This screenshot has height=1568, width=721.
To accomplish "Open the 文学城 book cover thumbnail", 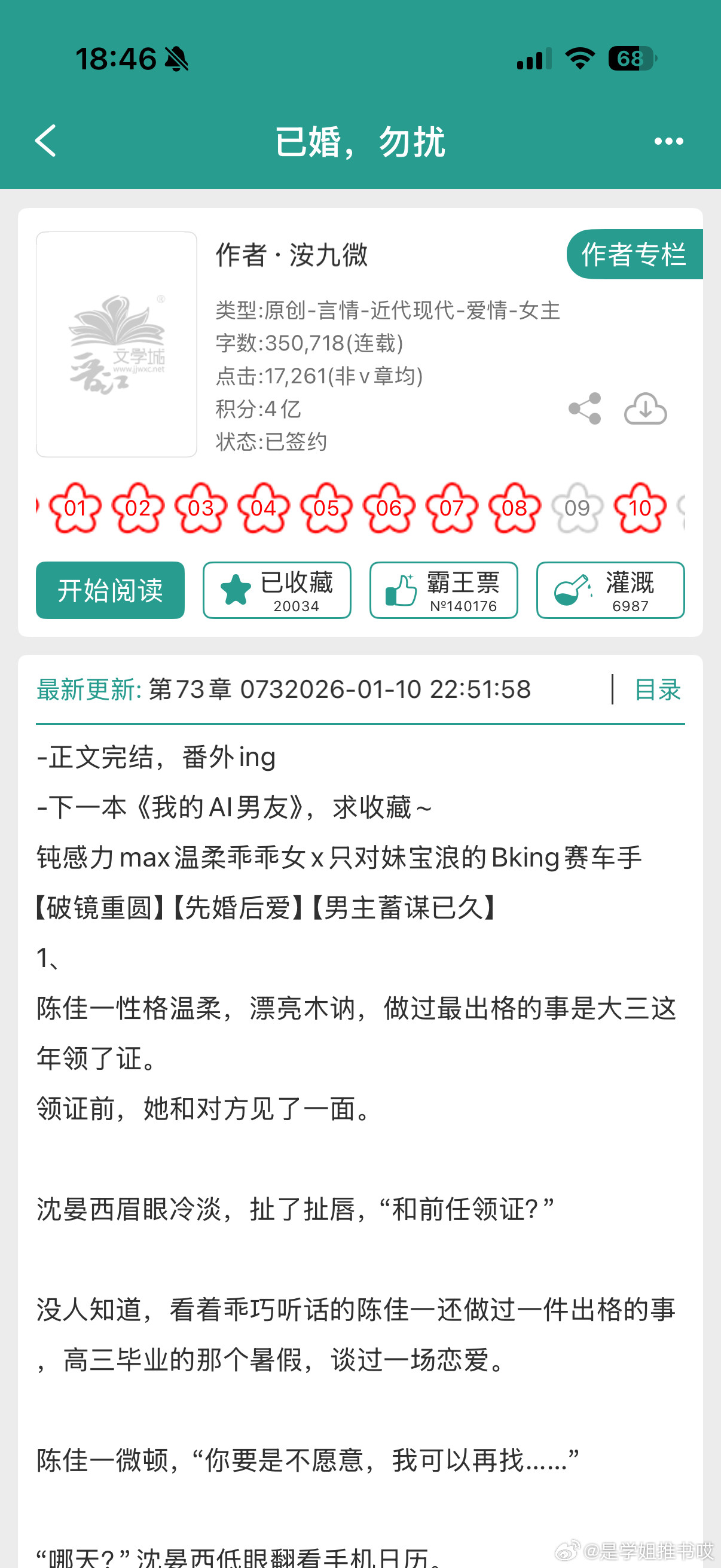I will 116,344.
